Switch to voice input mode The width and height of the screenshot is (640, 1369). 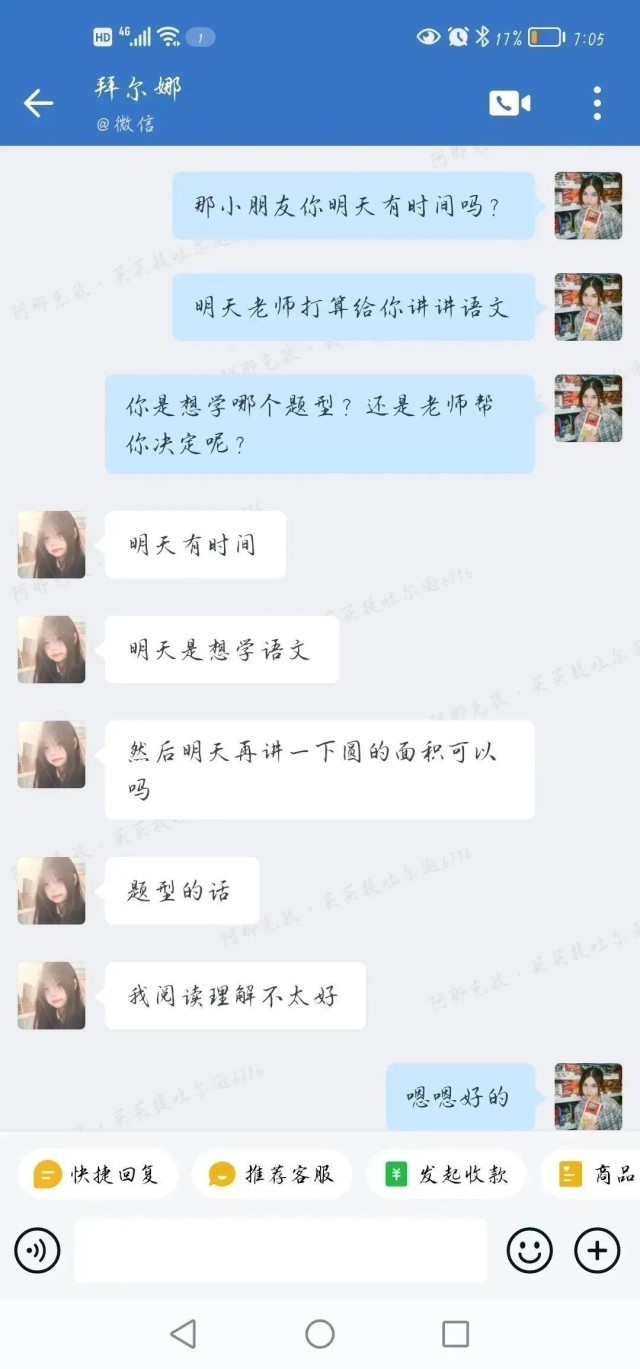[x=37, y=1250]
